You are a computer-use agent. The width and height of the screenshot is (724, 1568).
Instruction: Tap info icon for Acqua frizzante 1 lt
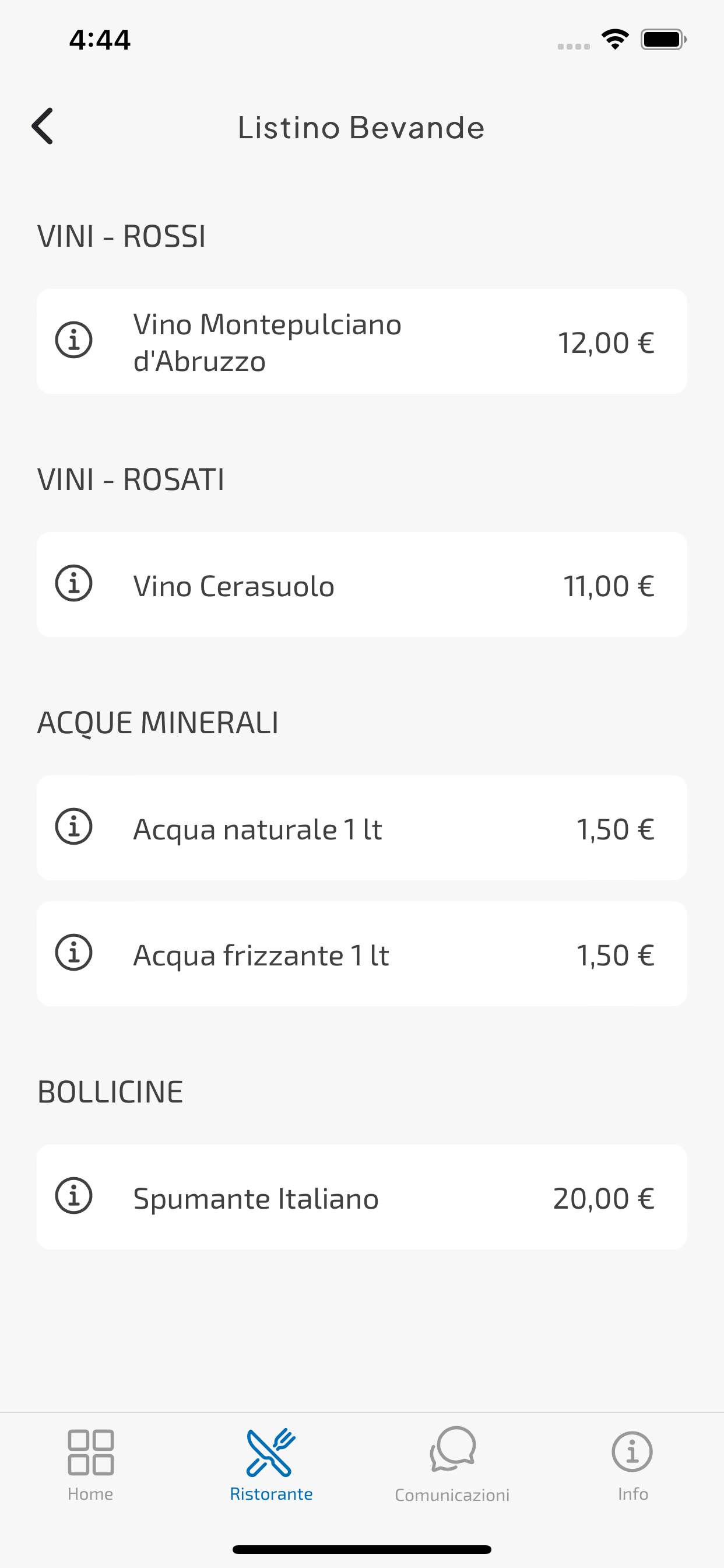tap(73, 953)
